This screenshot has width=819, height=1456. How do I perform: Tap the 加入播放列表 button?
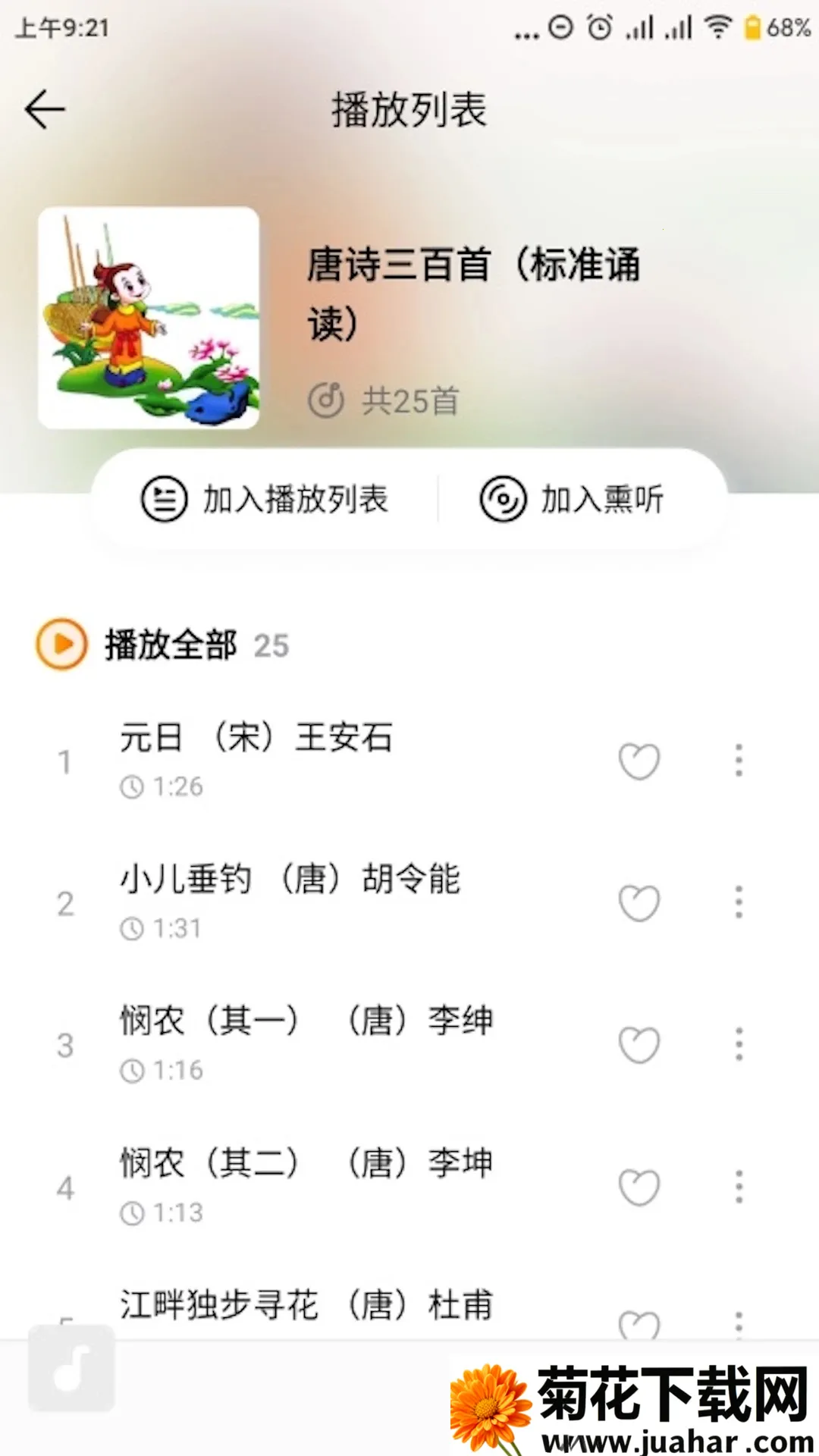pyautogui.click(x=265, y=500)
